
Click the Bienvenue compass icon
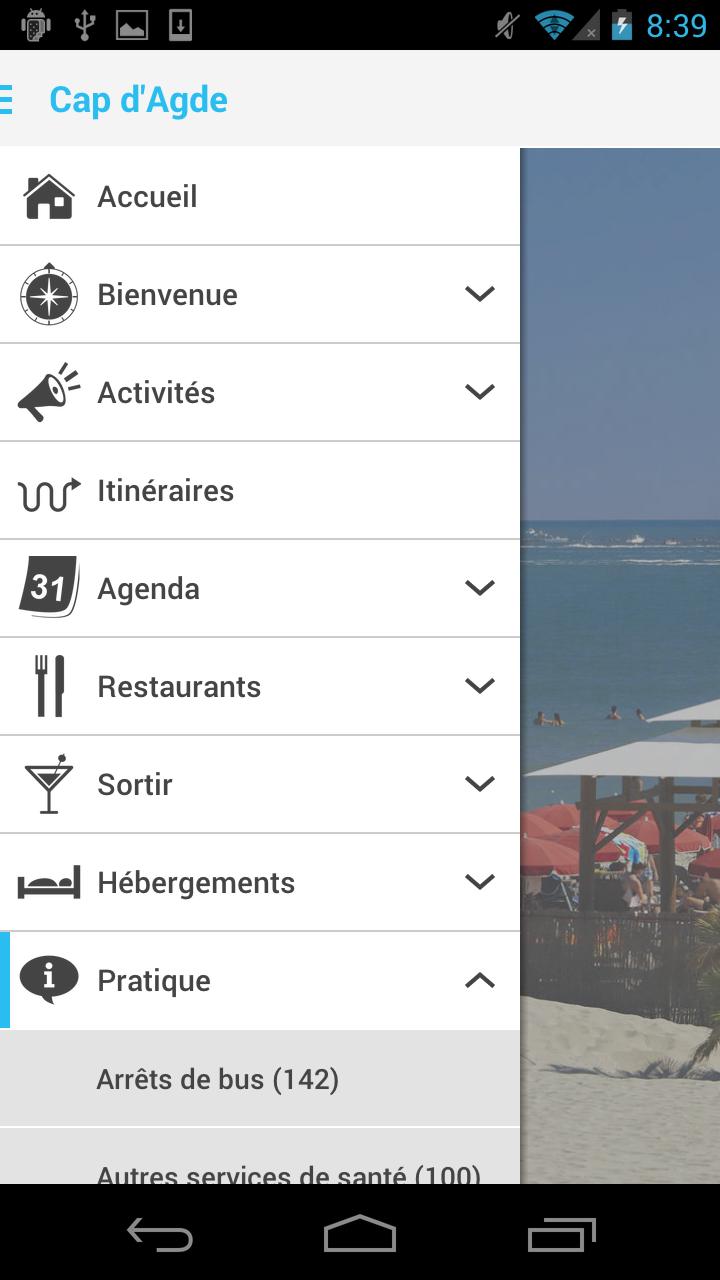click(48, 294)
